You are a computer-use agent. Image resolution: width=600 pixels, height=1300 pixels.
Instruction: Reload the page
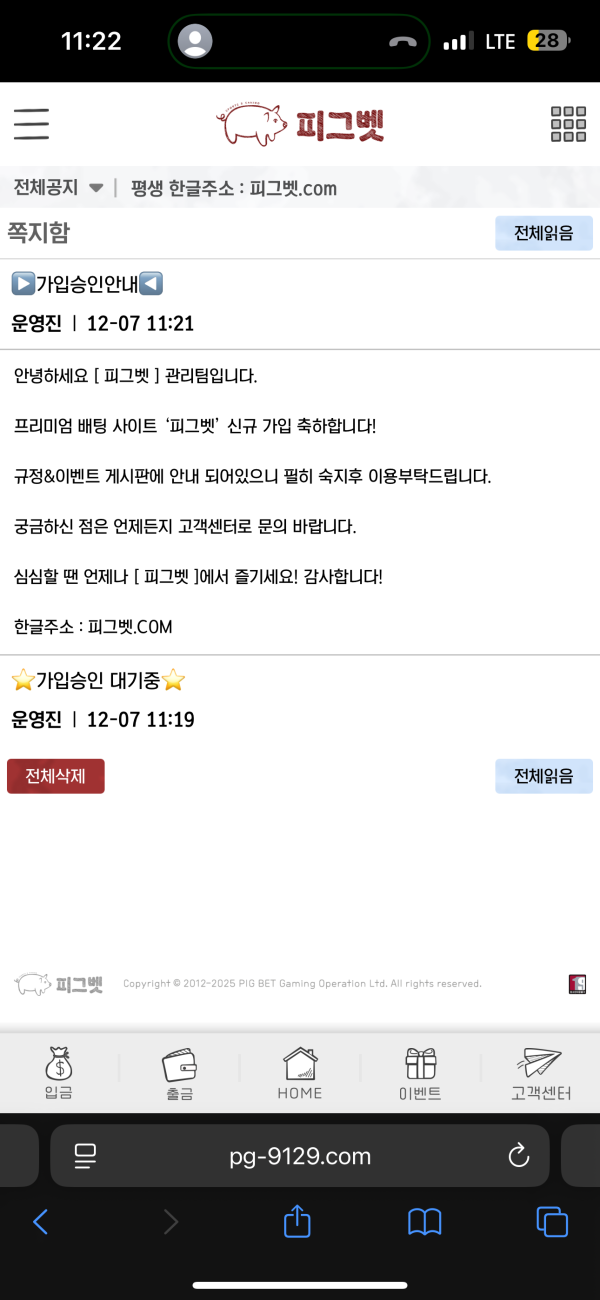click(518, 1156)
